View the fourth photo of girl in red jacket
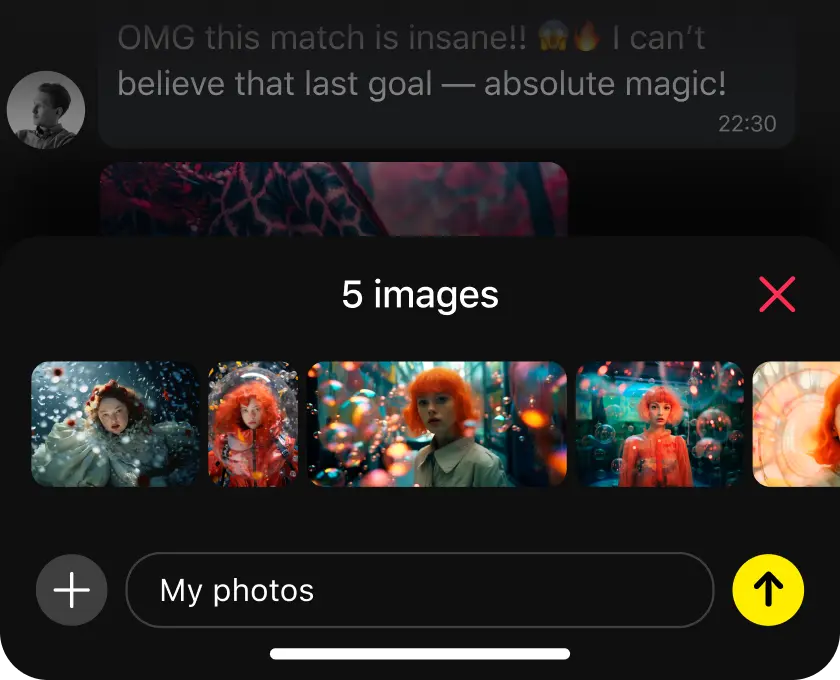840x680 pixels. pos(660,424)
